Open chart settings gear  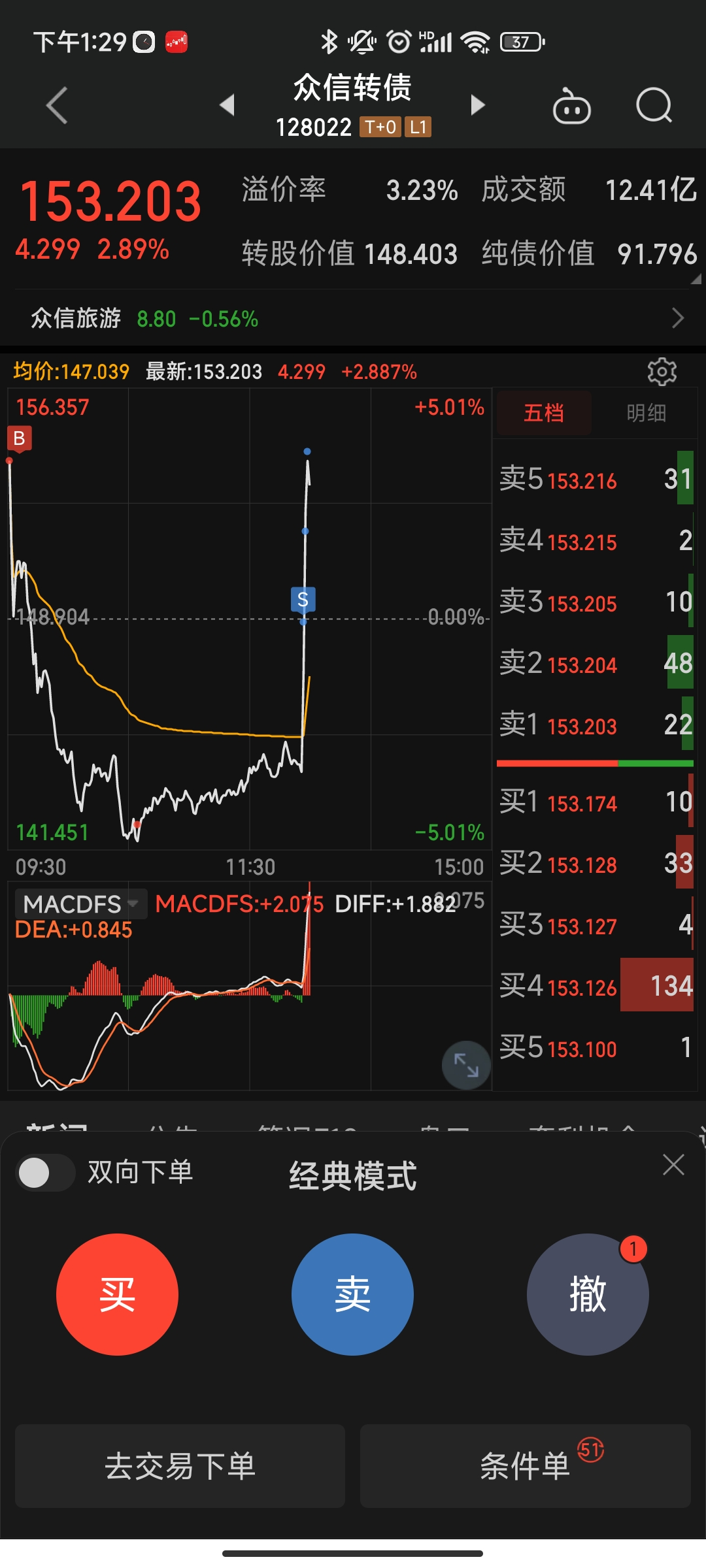[662, 372]
